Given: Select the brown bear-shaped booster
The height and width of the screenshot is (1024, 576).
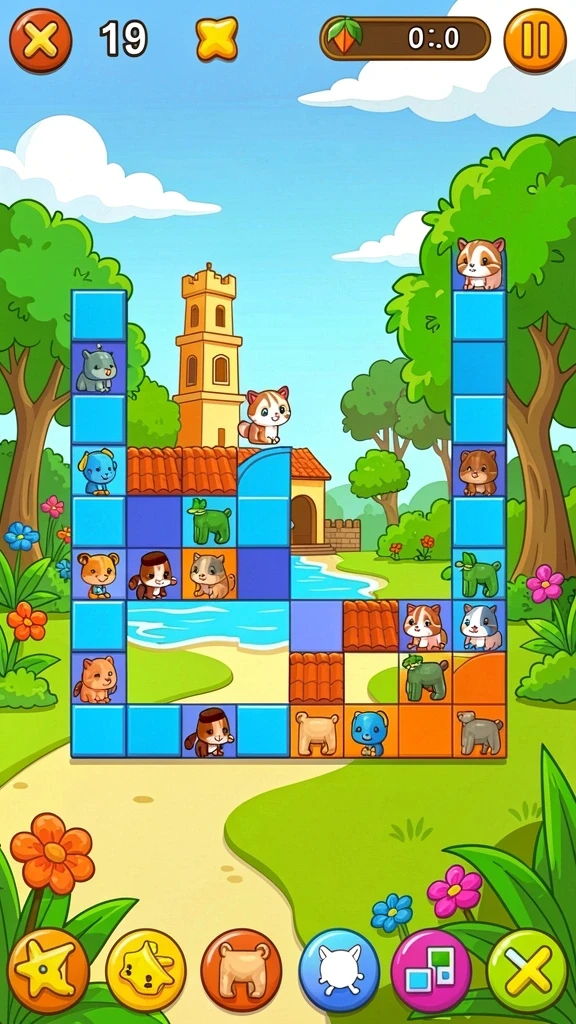Looking at the screenshot, I should (x=241, y=970).
